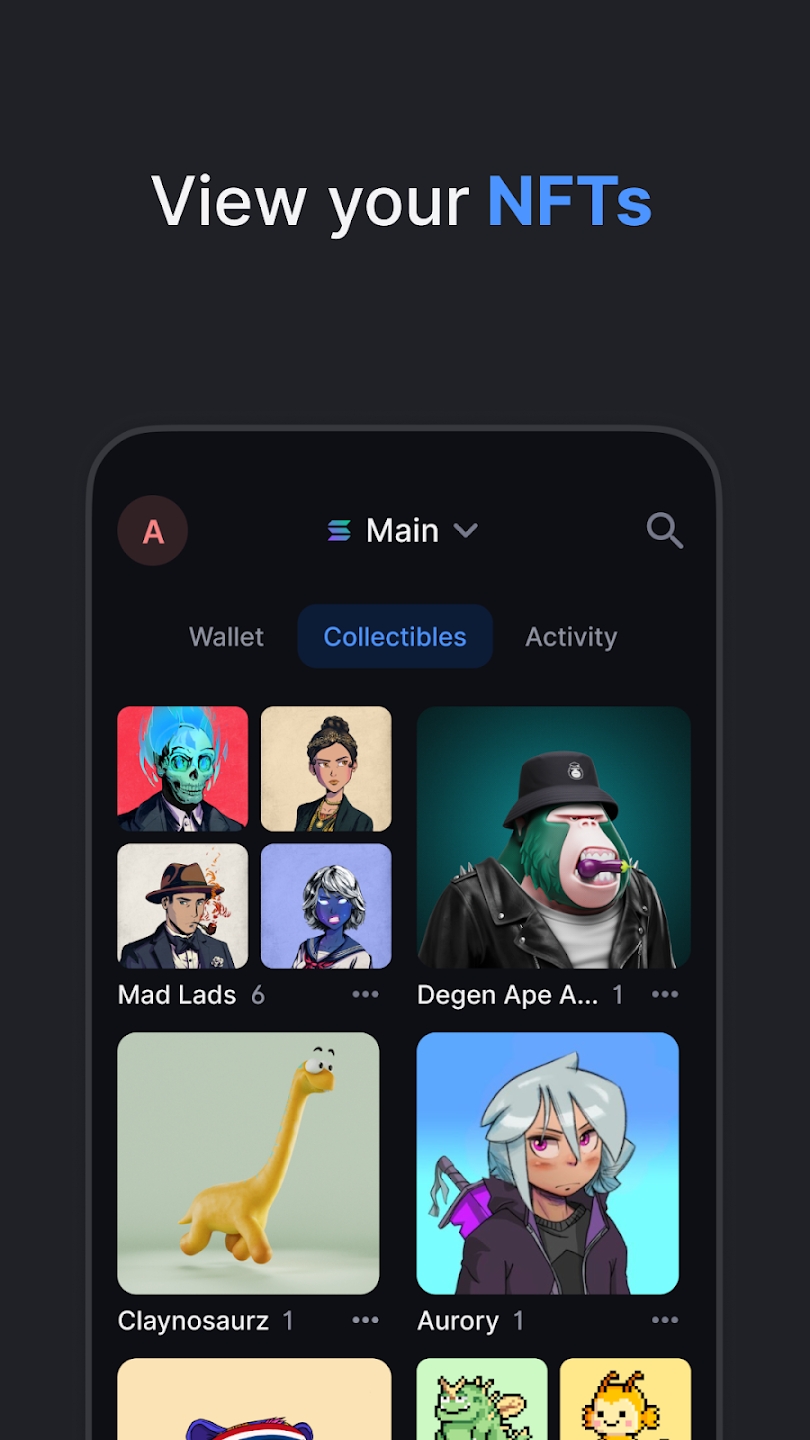Click the blue skull Mad Lads thumbnail

pyautogui.click(x=182, y=769)
